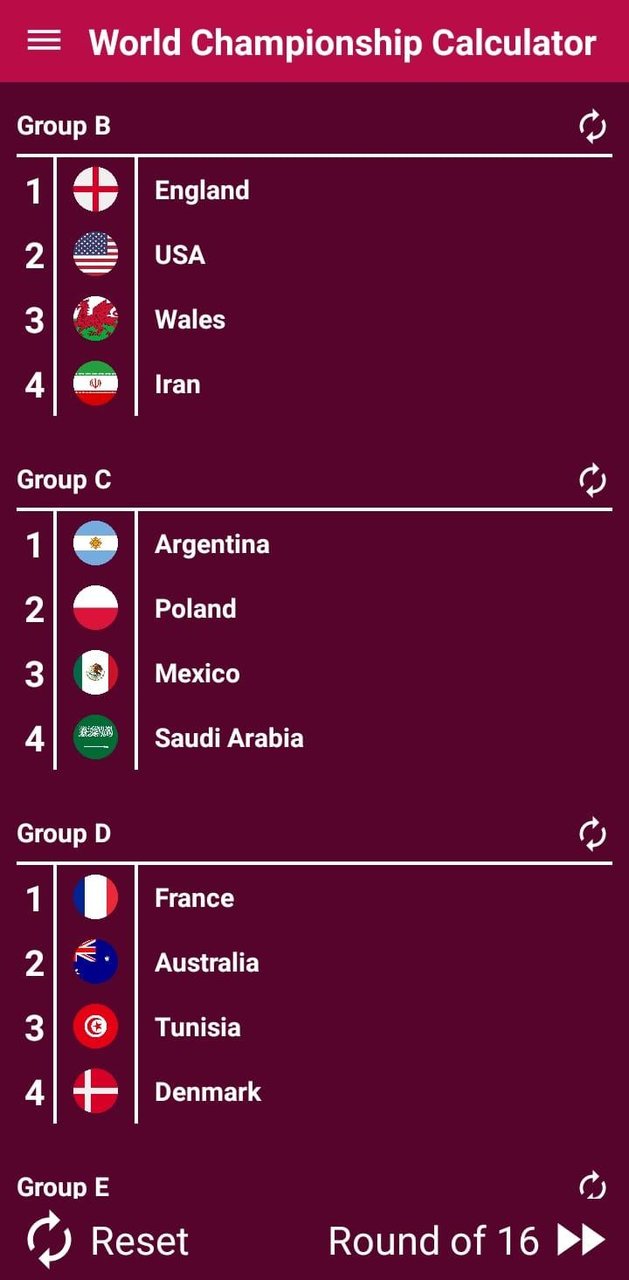Refresh the Group C standings
629x1280 pixels.
(592, 480)
